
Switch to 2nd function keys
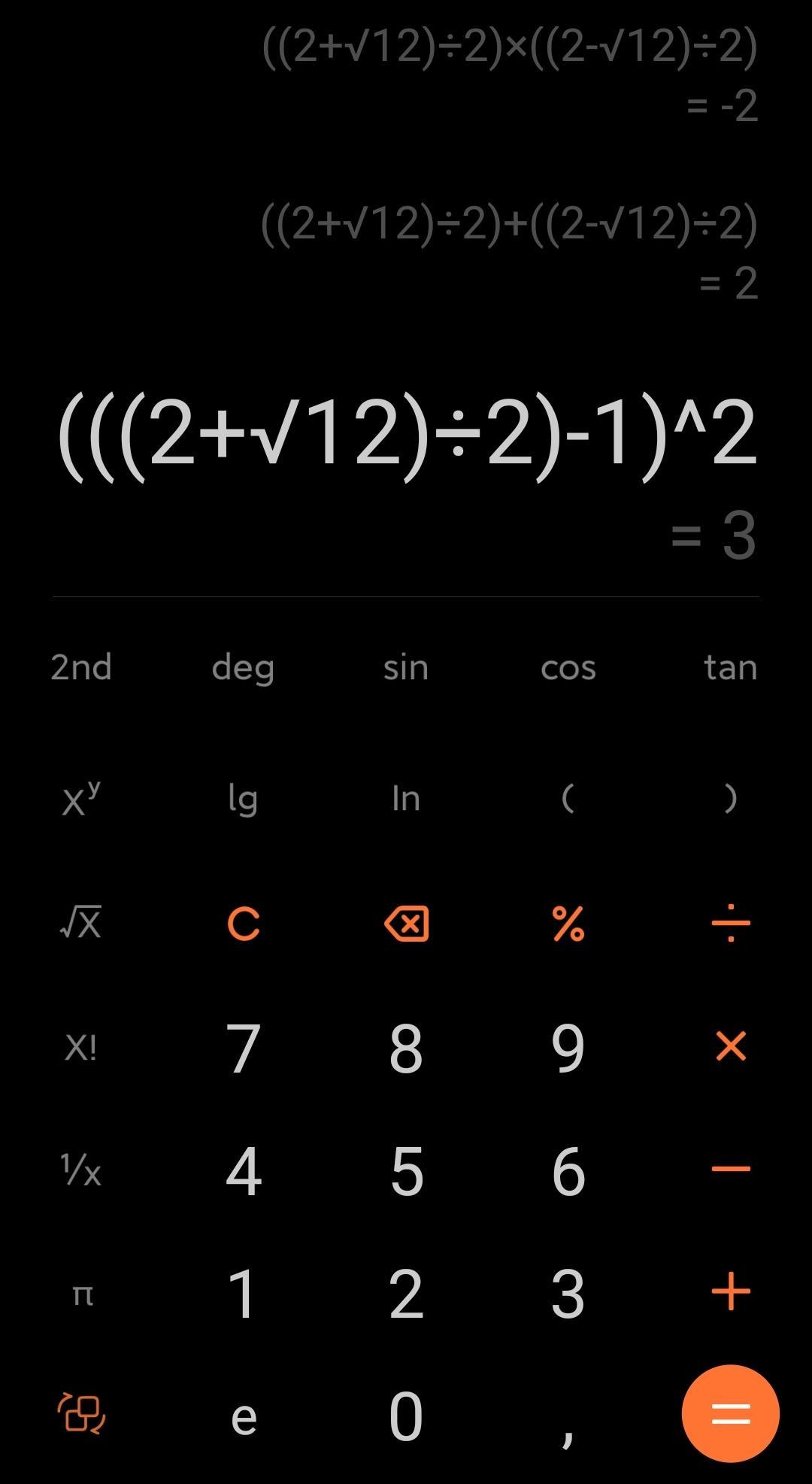(x=81, y=667)
